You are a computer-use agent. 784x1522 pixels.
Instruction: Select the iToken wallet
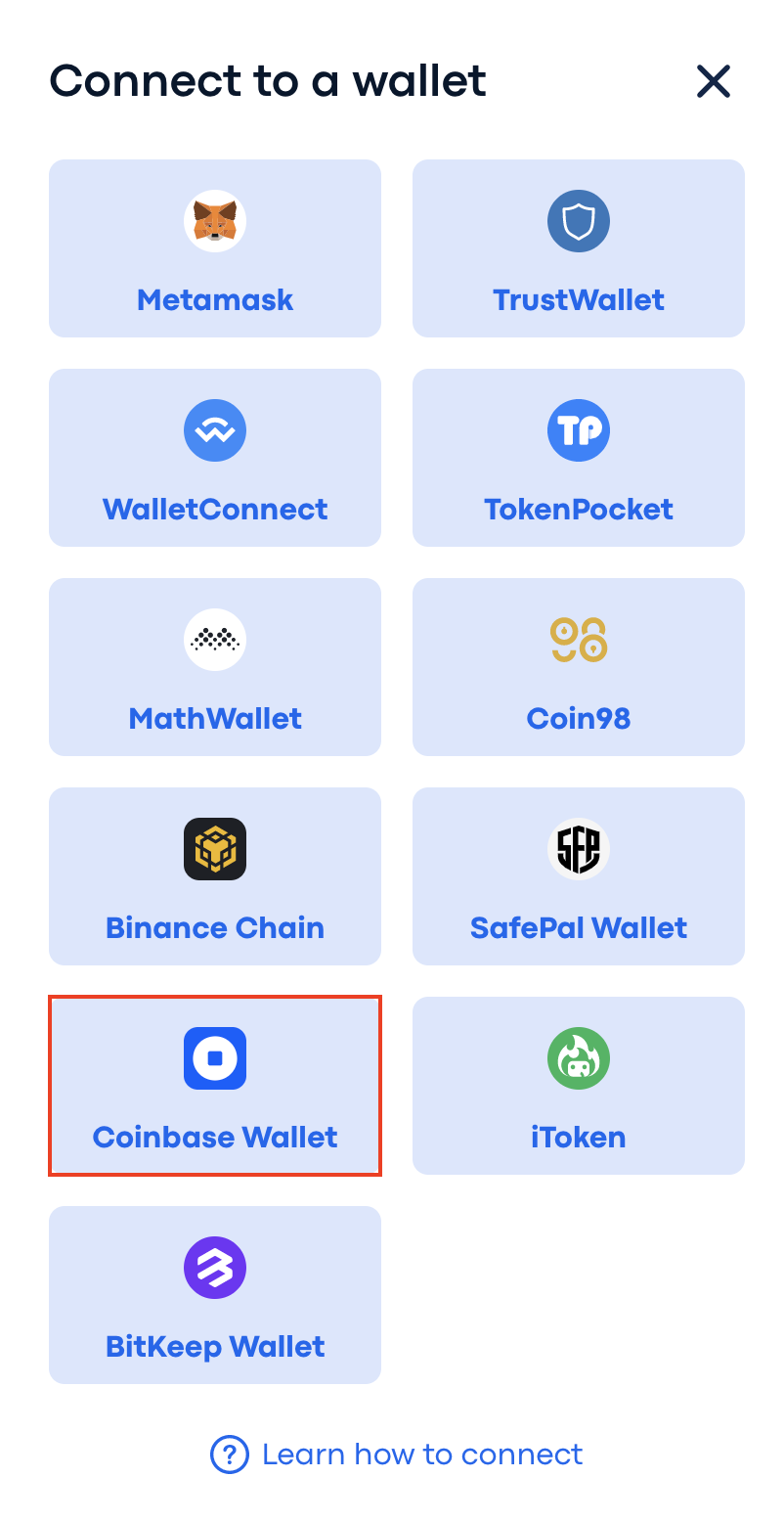click(578, 1086)
